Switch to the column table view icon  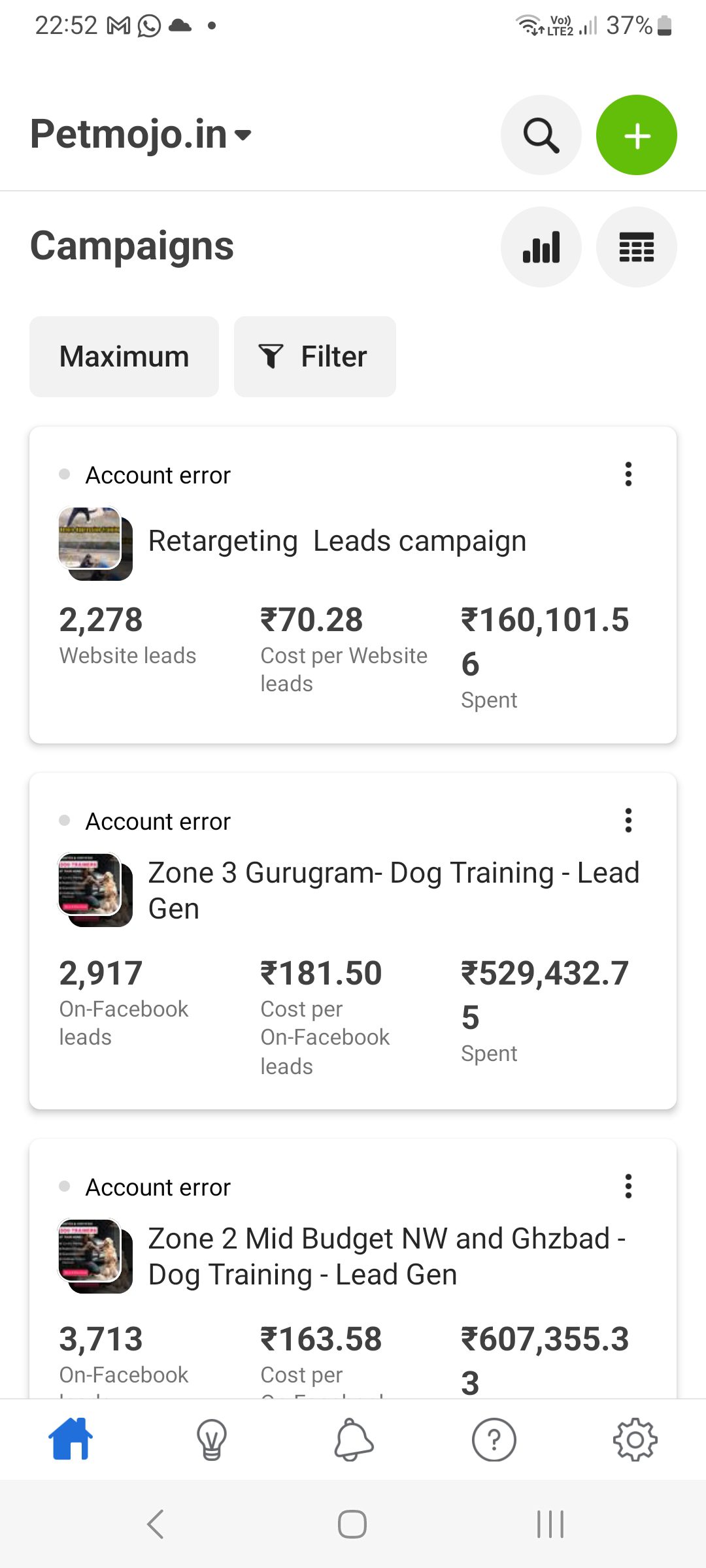[637, 247]
